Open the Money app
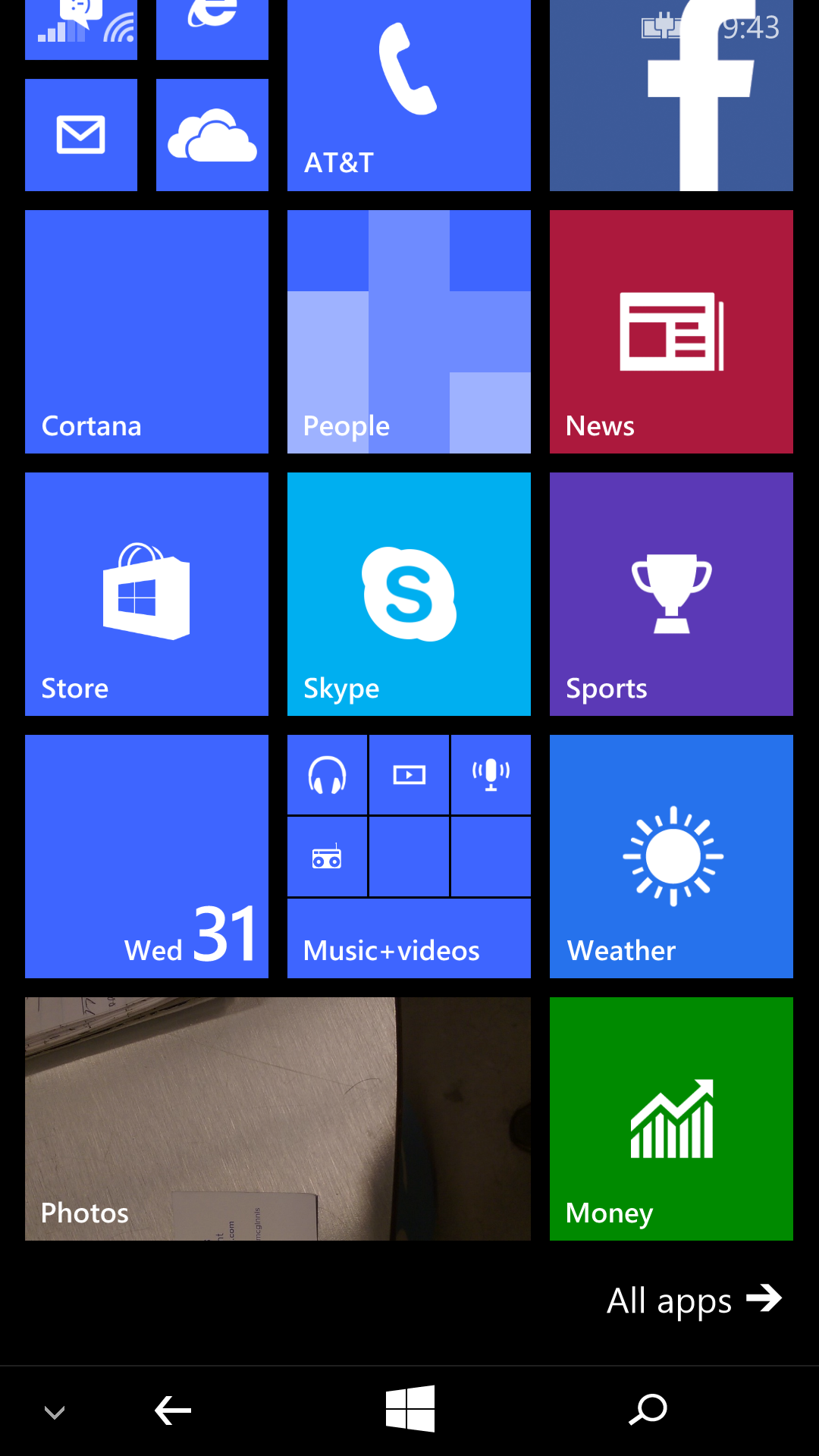This screenshot has width=819, height=1456. click(671, 1119)
